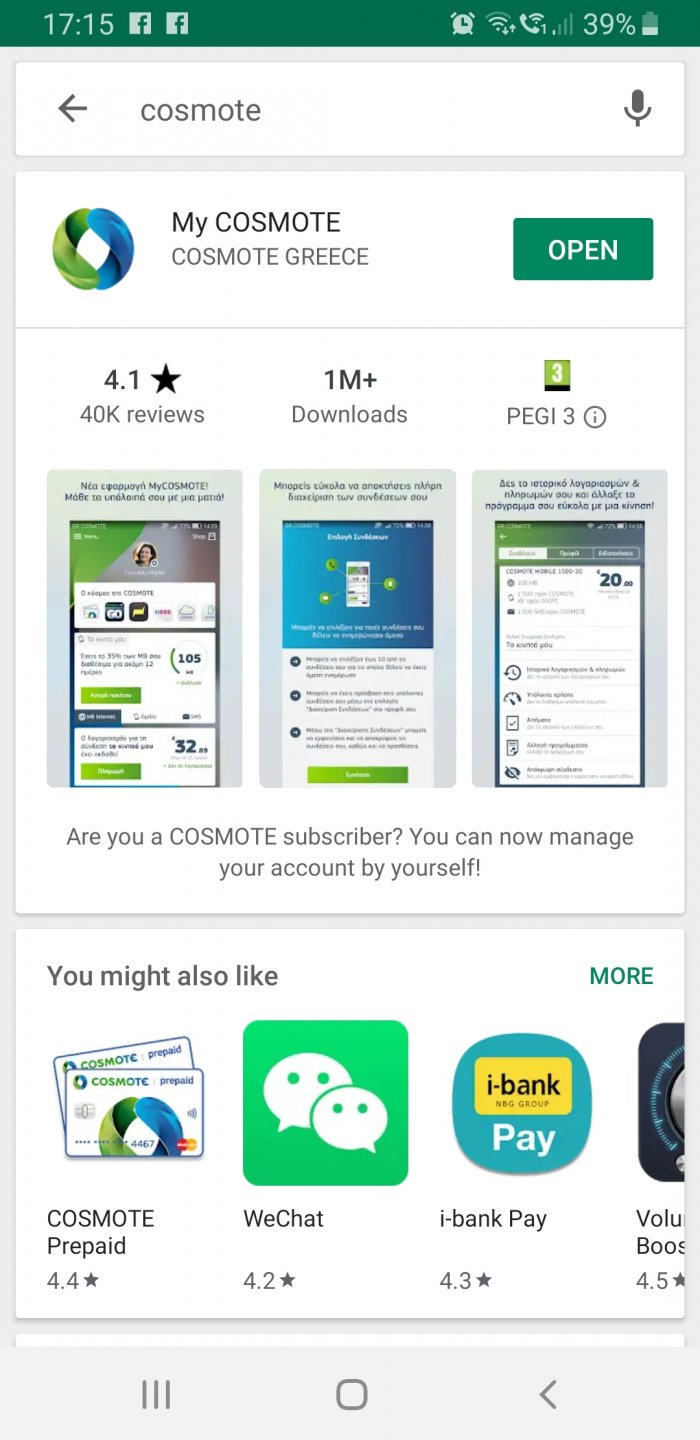Open the third screenshot about bill history
The image size is (700, 1440).
tap(569, 628)
